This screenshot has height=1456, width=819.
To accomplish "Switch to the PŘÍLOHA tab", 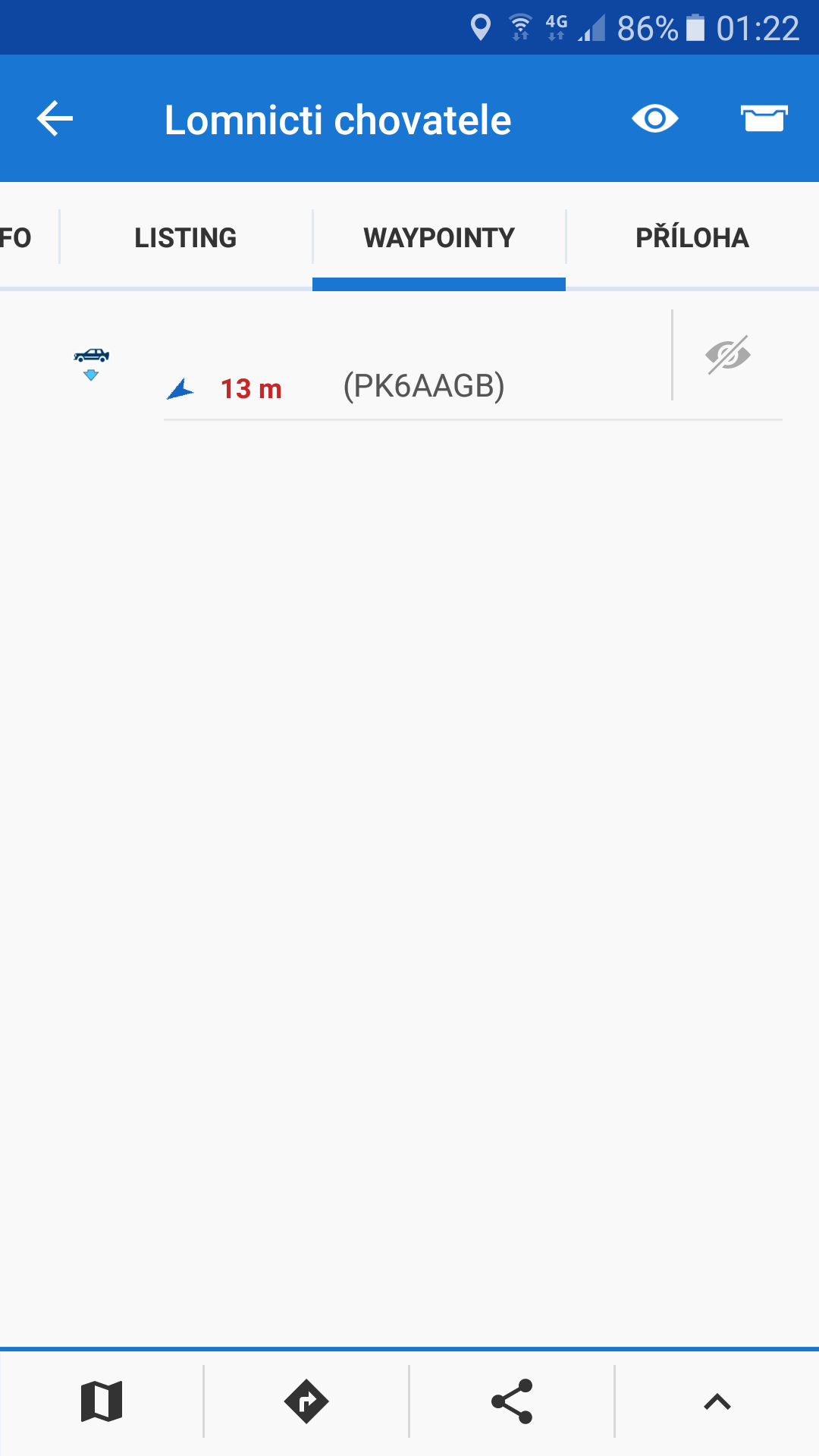I will pos(692,238).
